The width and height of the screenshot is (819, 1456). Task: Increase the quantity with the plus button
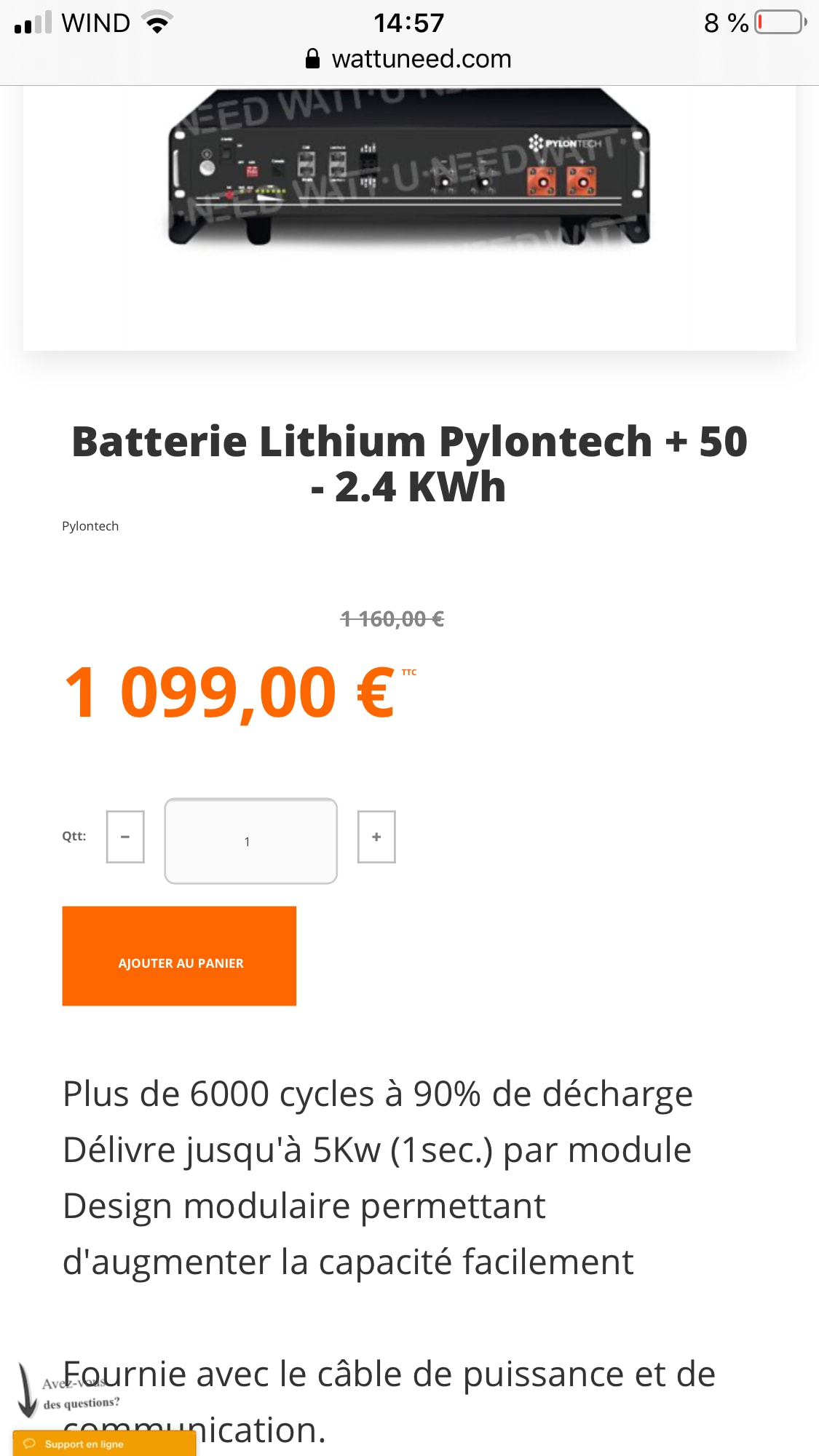coord(376,837)
